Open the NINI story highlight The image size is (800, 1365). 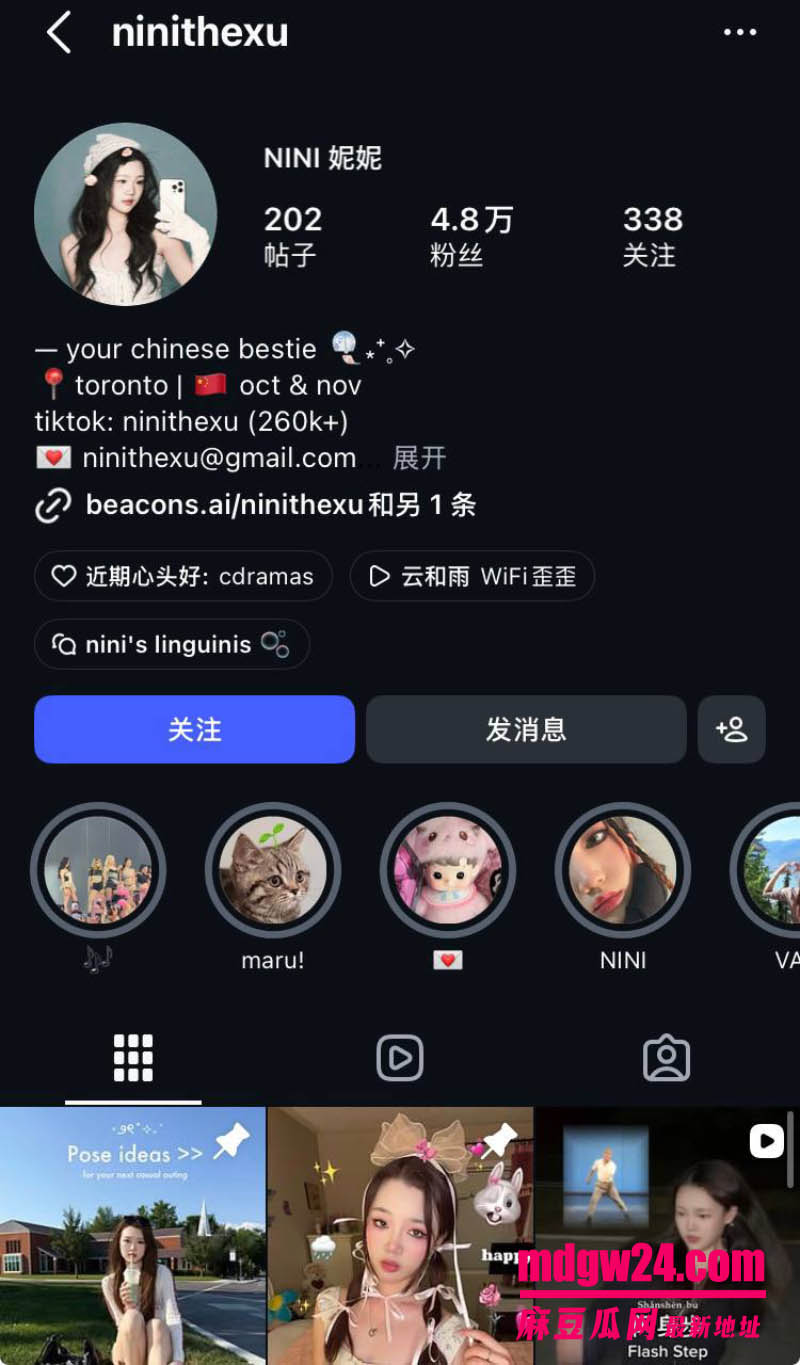(x=623, y=870)
